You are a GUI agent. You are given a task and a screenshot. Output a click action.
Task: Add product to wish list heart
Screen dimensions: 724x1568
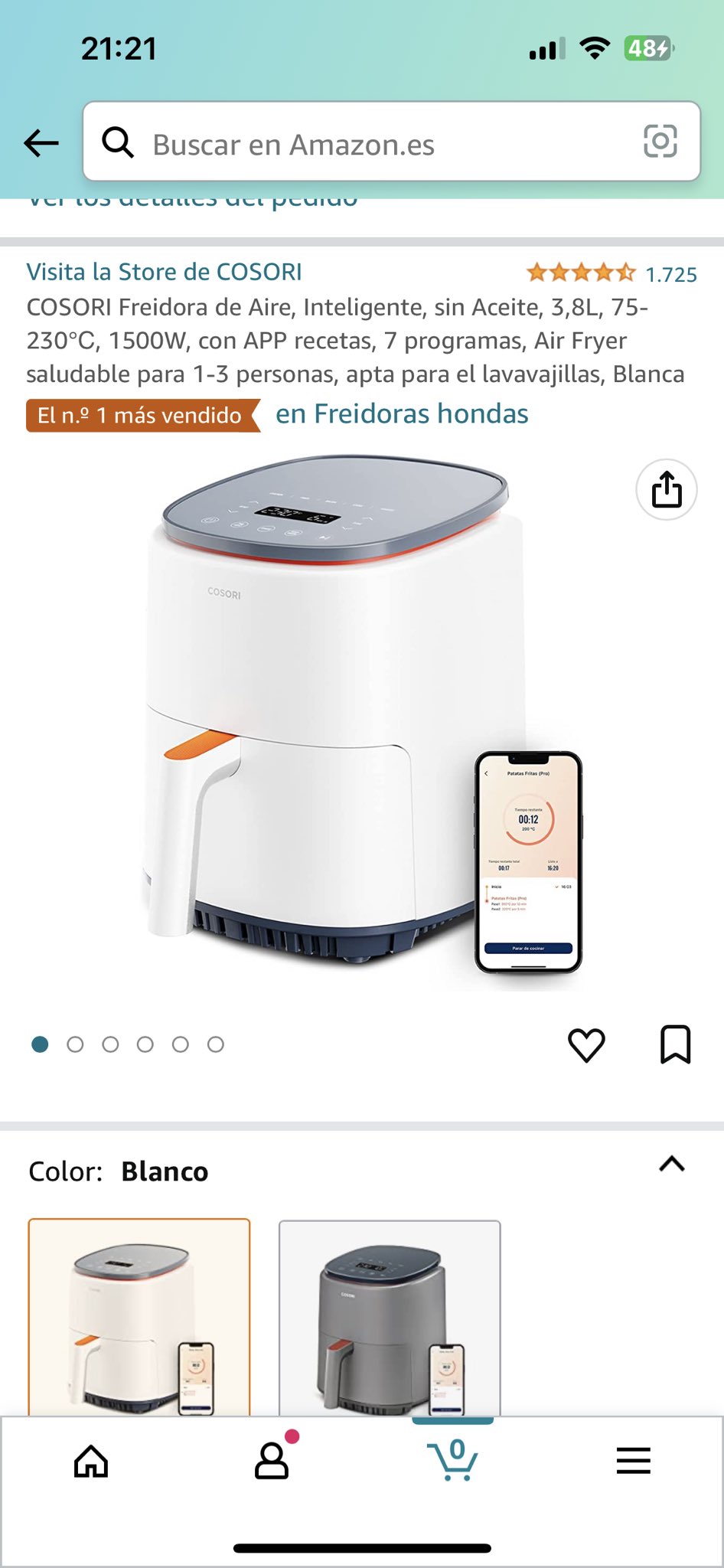coord(586,1044)
